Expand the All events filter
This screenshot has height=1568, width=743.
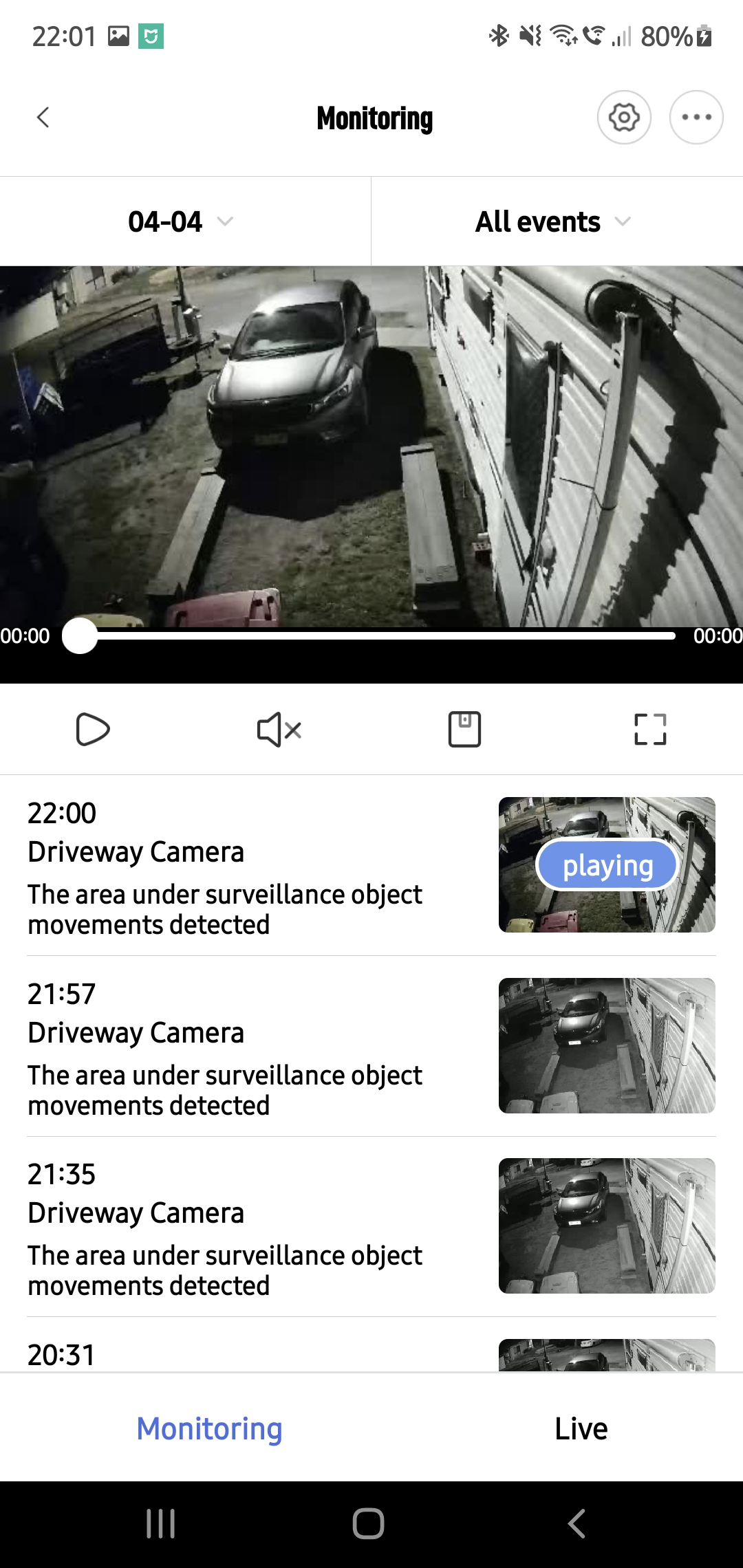pyautogui.click(x=554, y=221)
